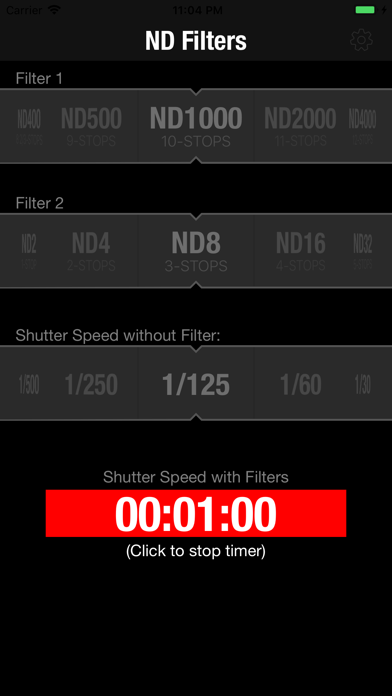
Task: Stop the red 00:01:00 timer
Action: coord(196,513)
